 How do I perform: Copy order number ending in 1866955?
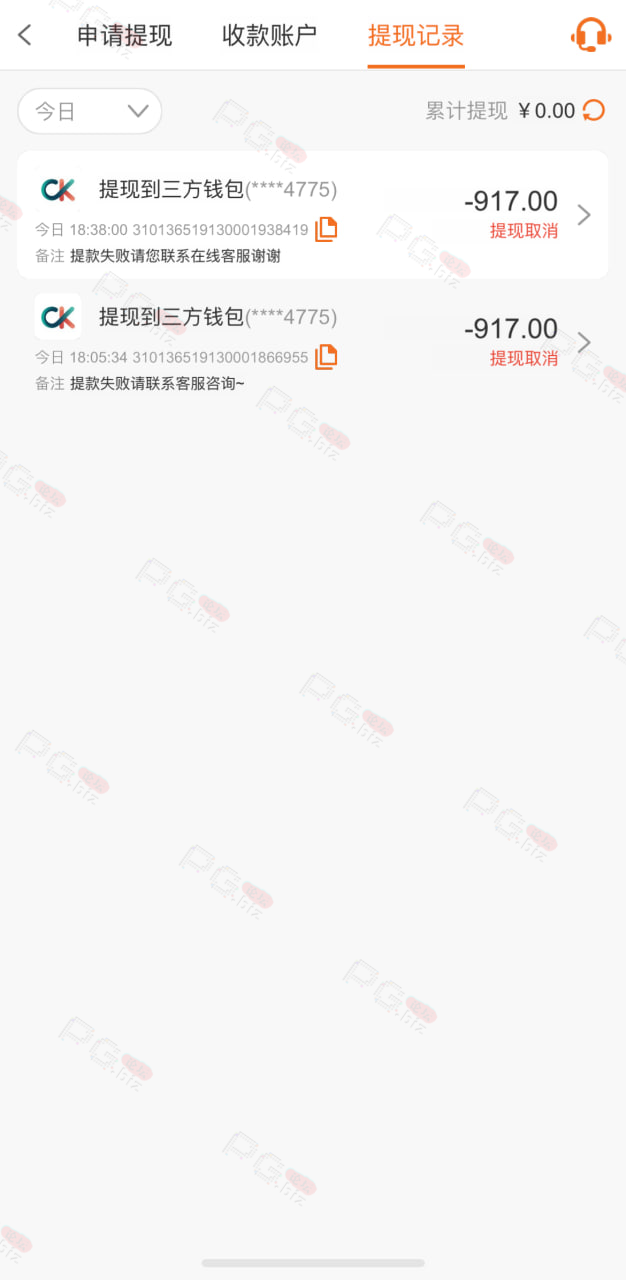point(326,356)
